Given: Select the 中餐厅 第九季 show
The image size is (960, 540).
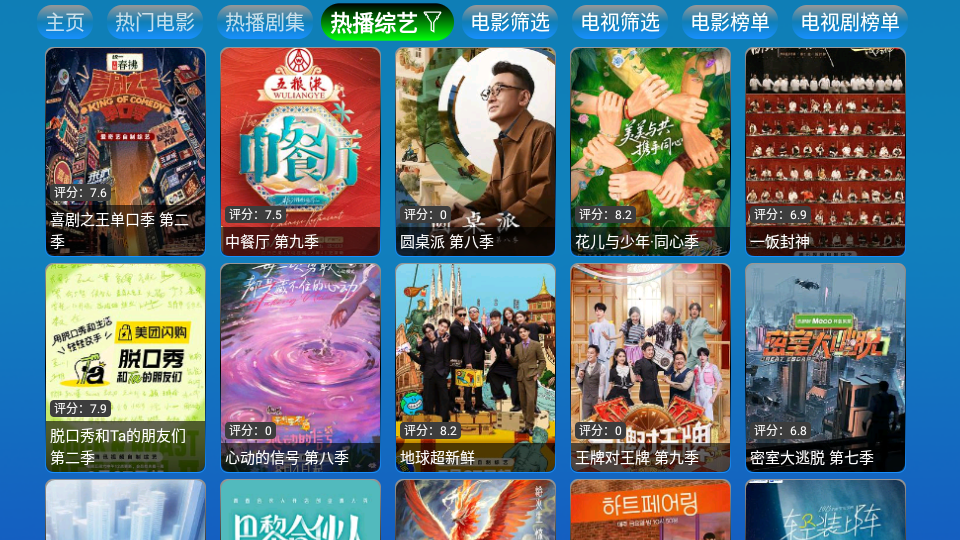Looking at the screenshot, I should [x=300, y=151].
